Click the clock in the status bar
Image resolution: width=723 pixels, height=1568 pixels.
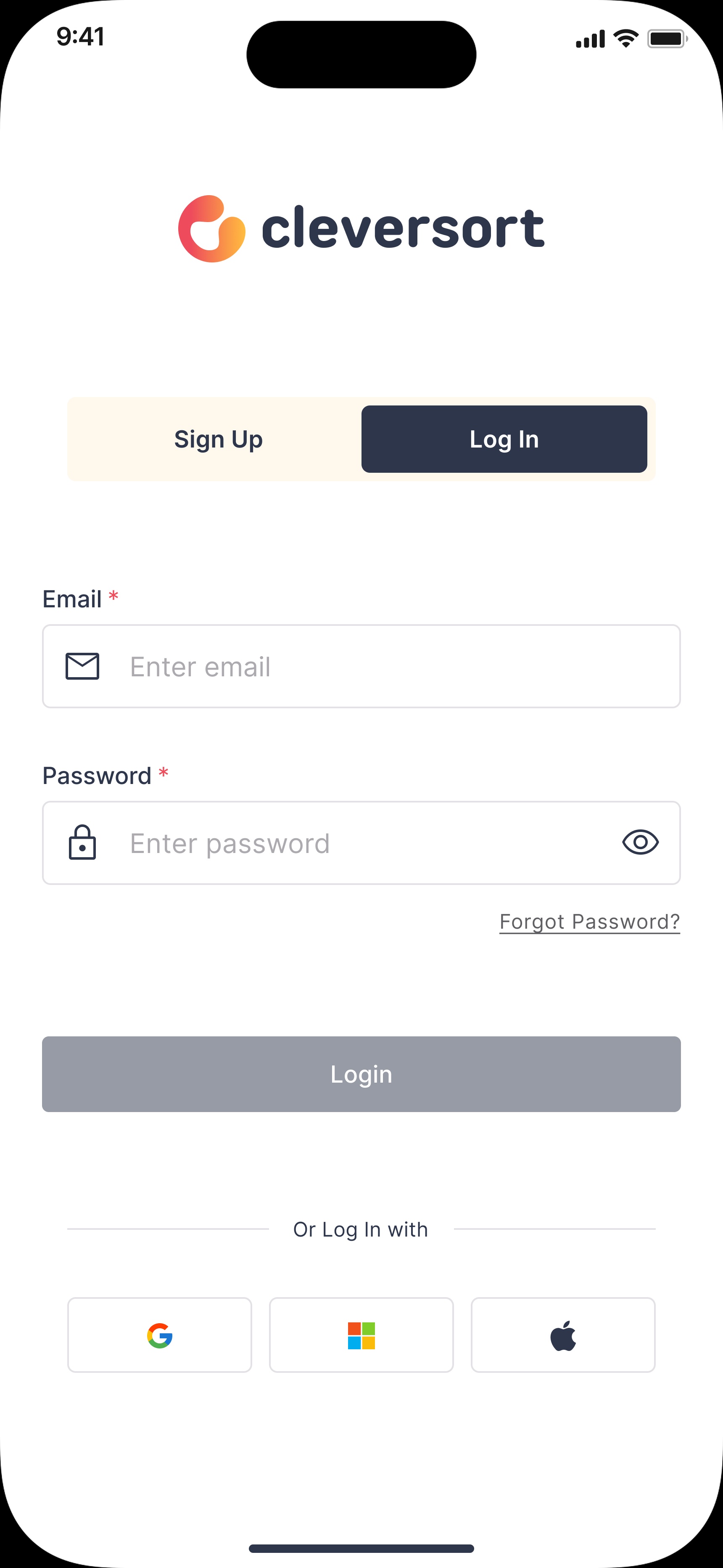[80, 37]
